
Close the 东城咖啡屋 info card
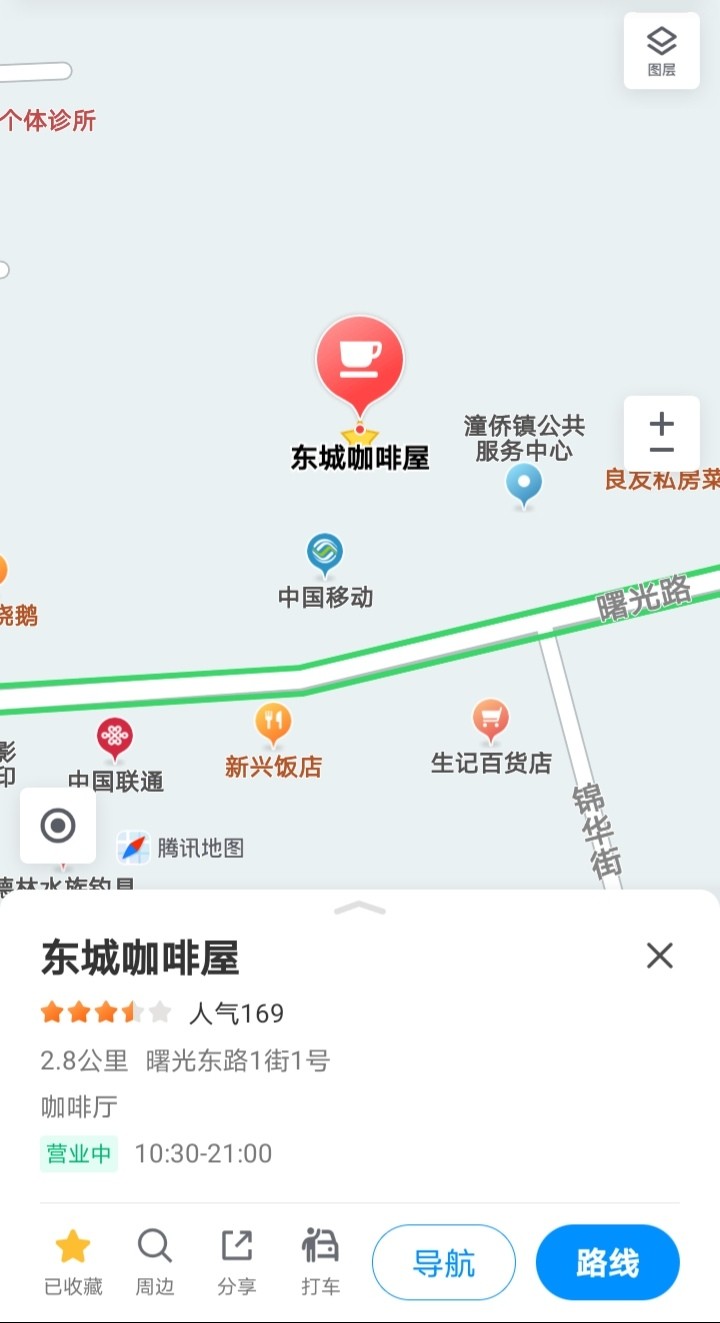point(659,956)
